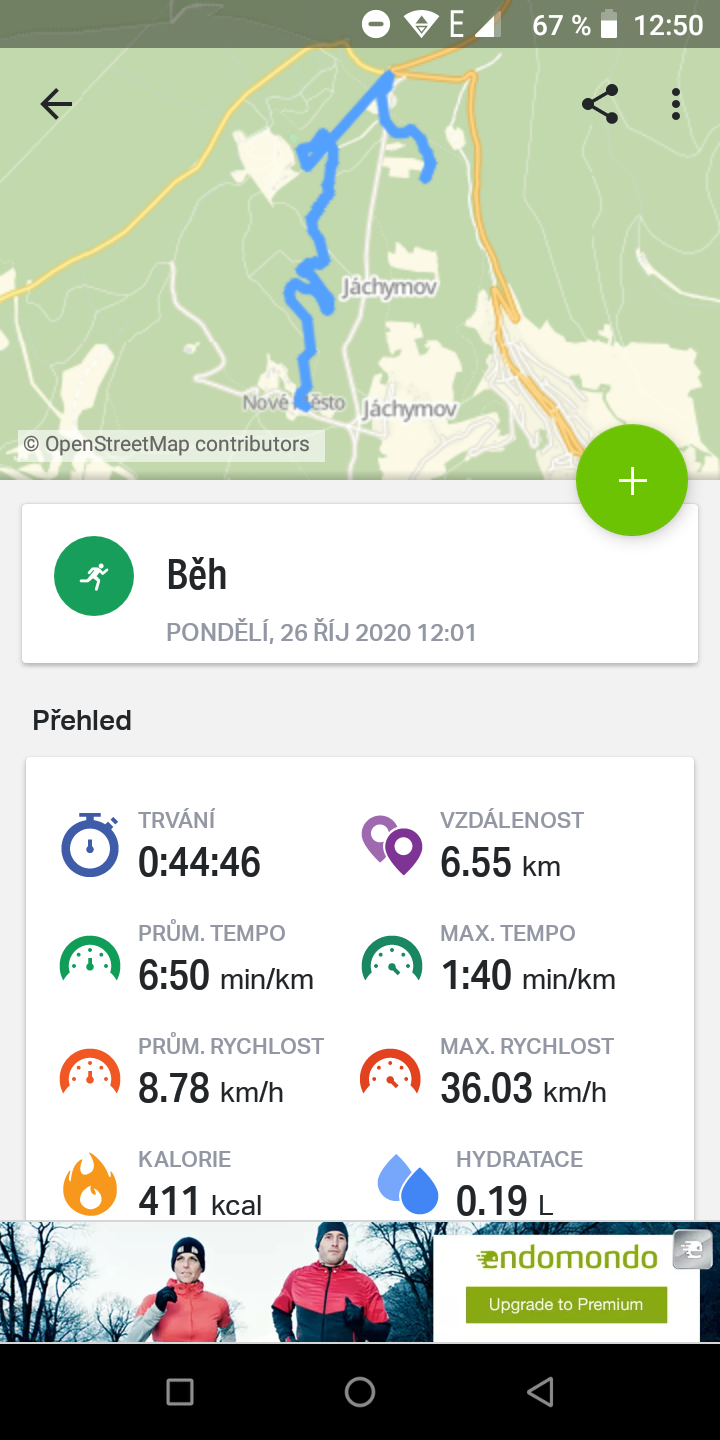Go to the system home screen
Viewport: 720px width, 1440px height.
pyautogui.click(x=360, y=1392)
